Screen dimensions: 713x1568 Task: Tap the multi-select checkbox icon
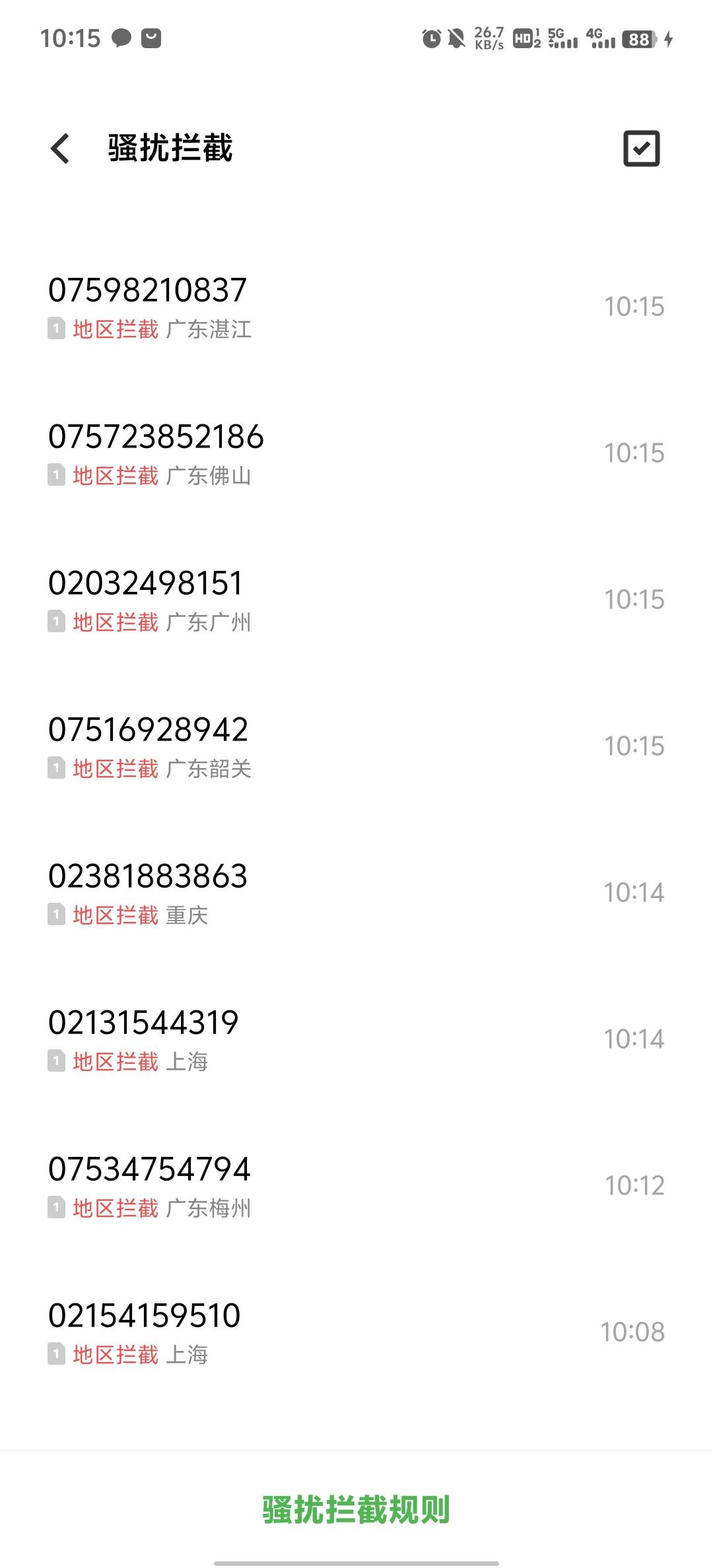[x=641, y=148]
